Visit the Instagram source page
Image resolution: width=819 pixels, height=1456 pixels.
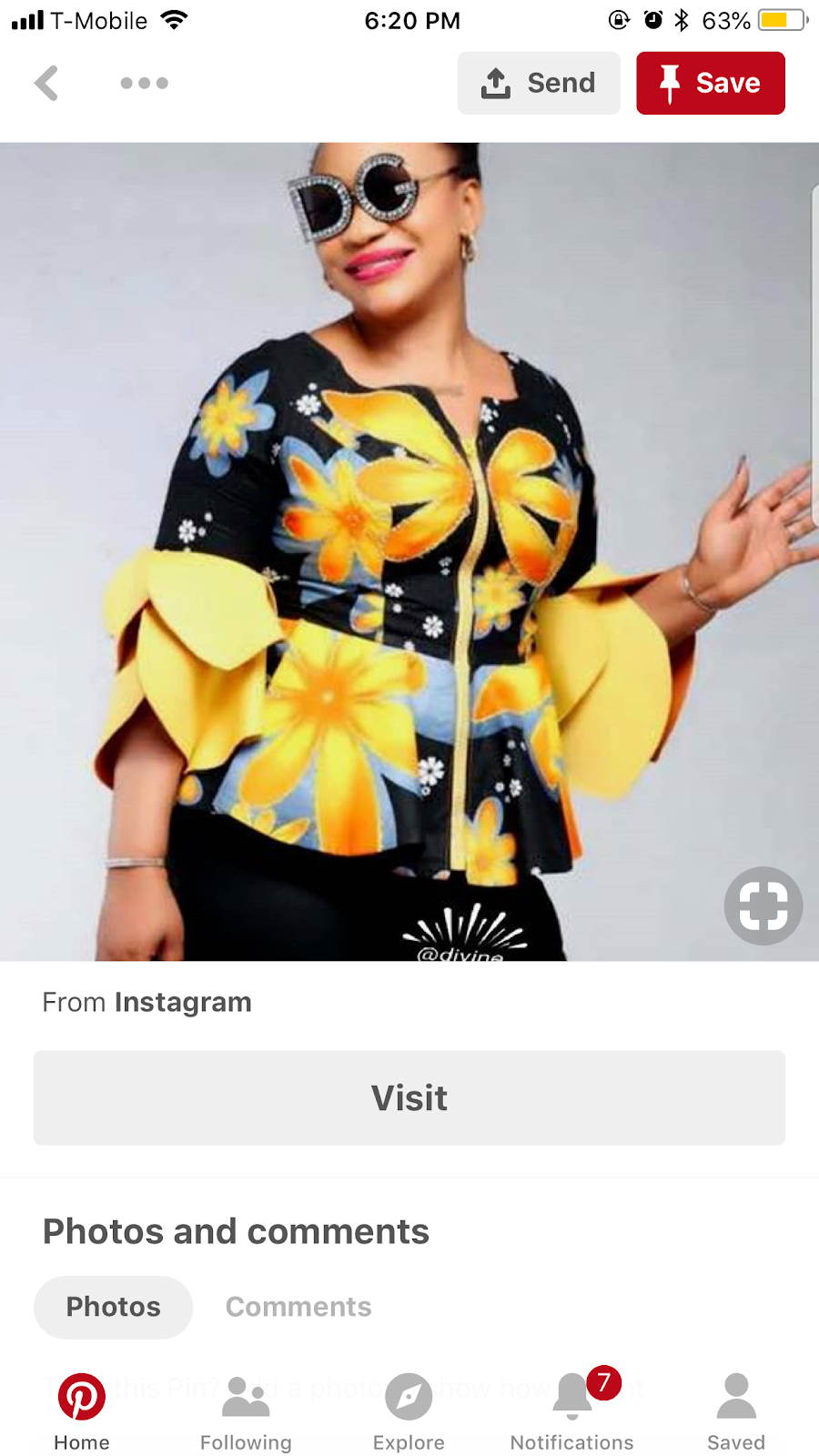pos(409,1097)
